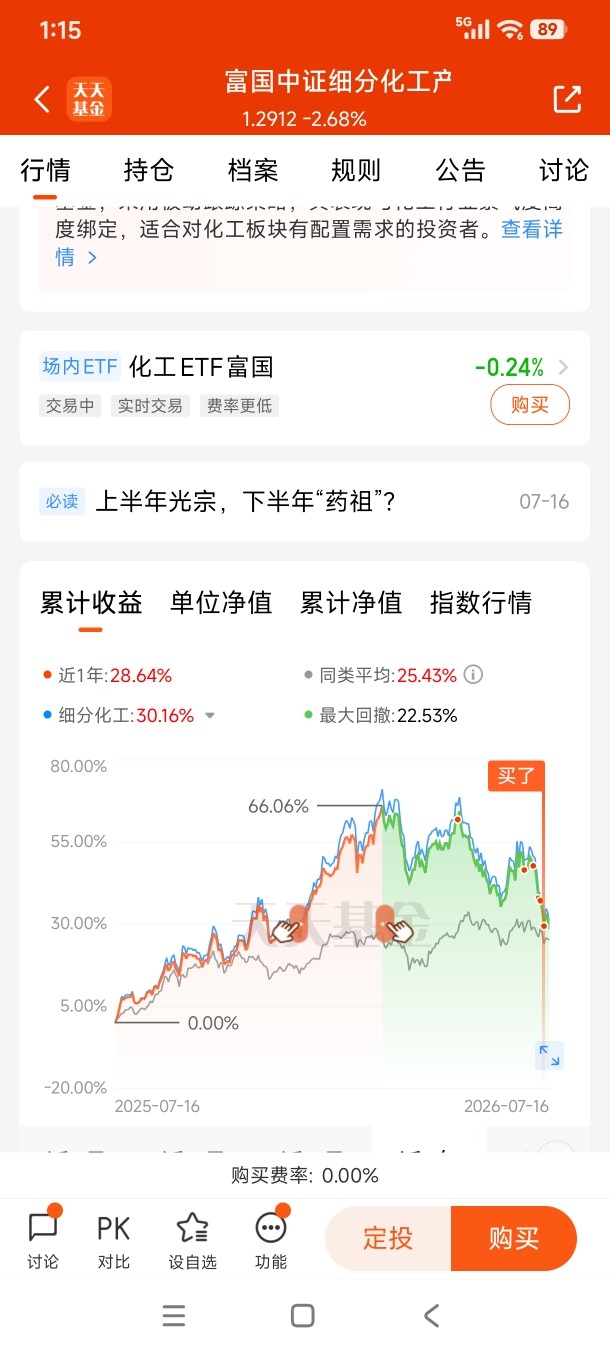This screenshot has height=1356, width=610.
Task: Select the 单位净值 chart tab
Action: tap(221, 603)
